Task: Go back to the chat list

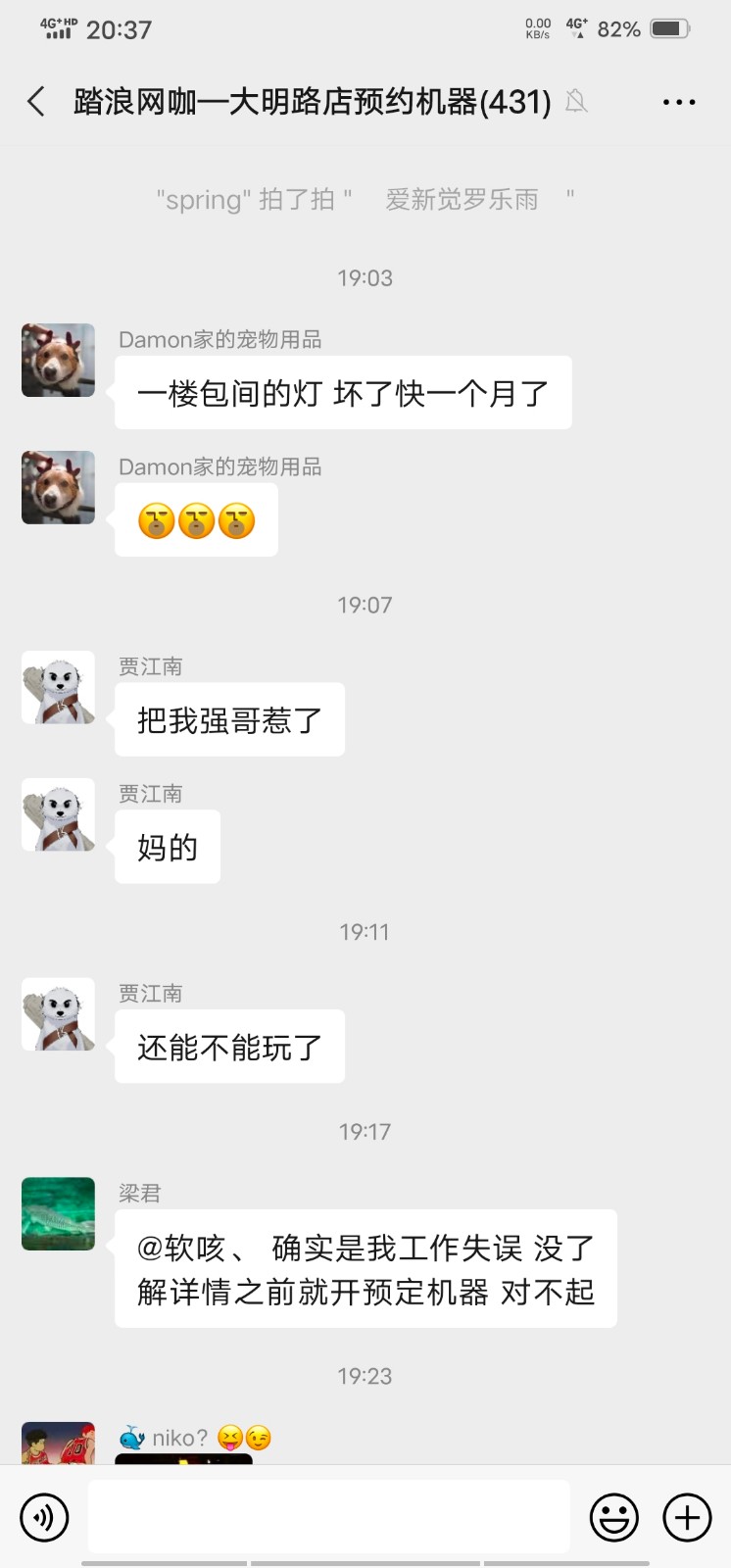Action: (x=36, y=101)
